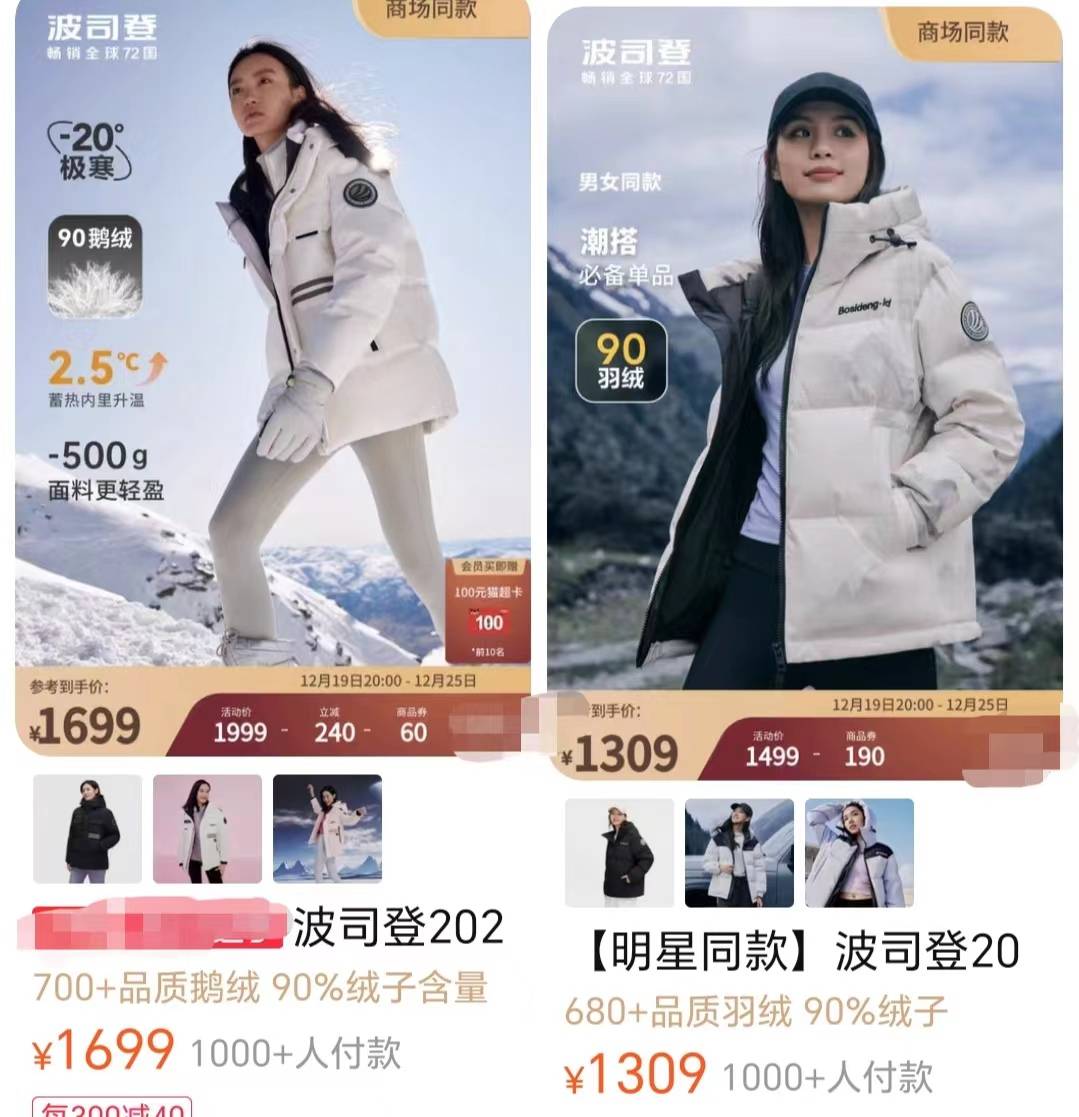
Task: Open the ¥1309 明星同款 Bosideng jacket listing
Action: [x=805, y=393]
